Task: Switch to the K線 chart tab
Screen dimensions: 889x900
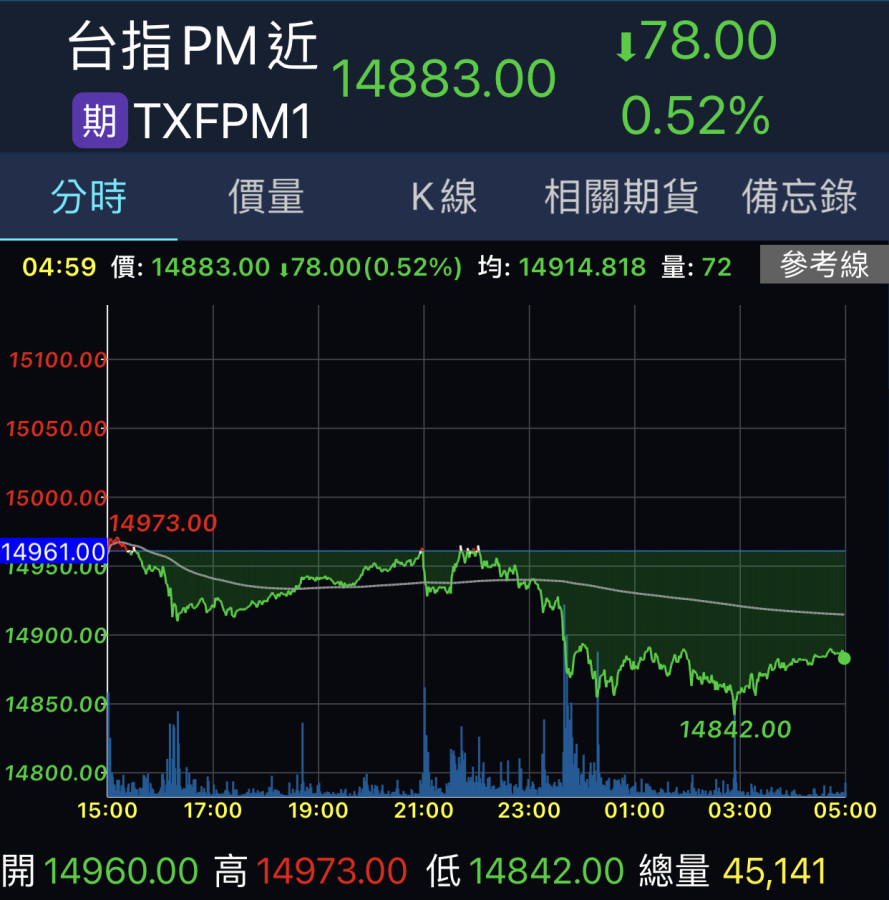Action: [444, 197]
